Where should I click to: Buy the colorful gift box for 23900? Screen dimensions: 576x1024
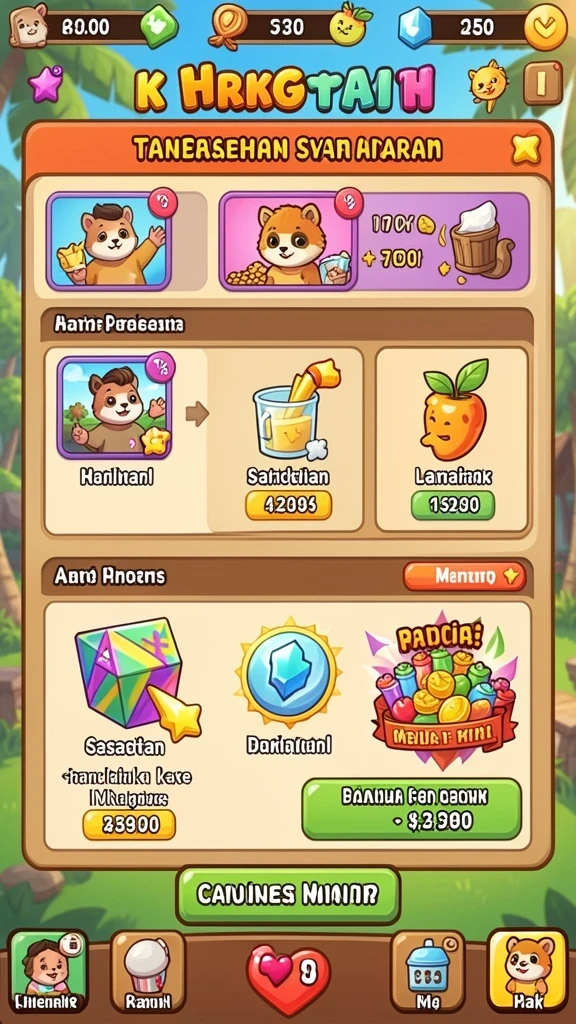click(x=129, y=824)
